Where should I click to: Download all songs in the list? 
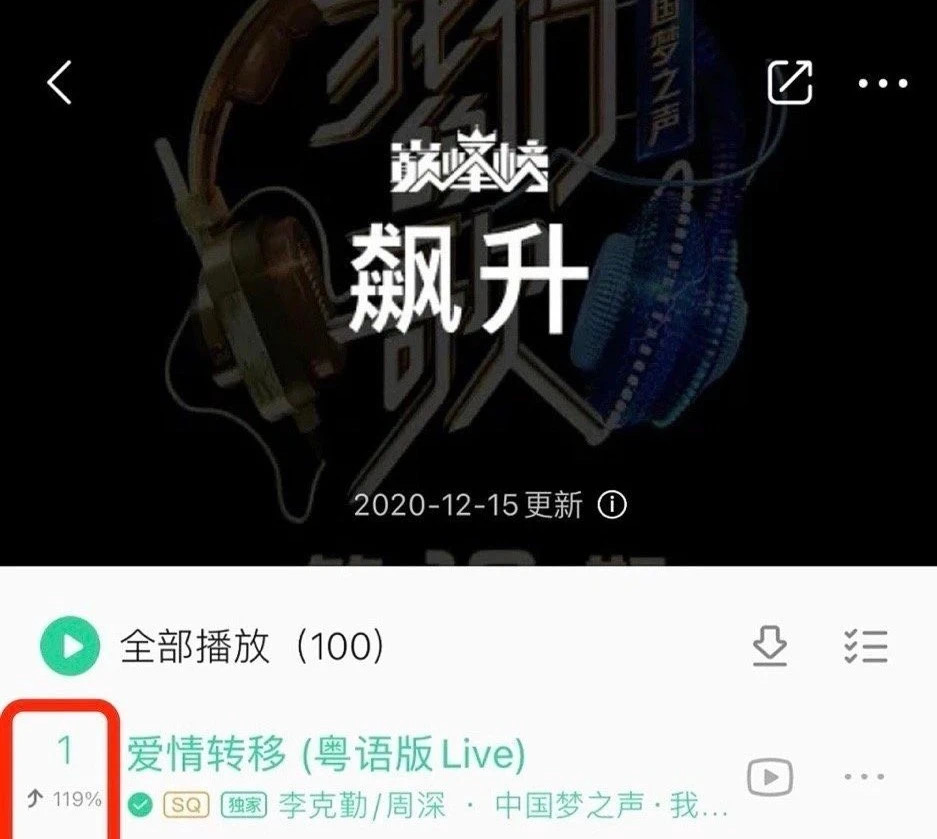pos(769,648)
